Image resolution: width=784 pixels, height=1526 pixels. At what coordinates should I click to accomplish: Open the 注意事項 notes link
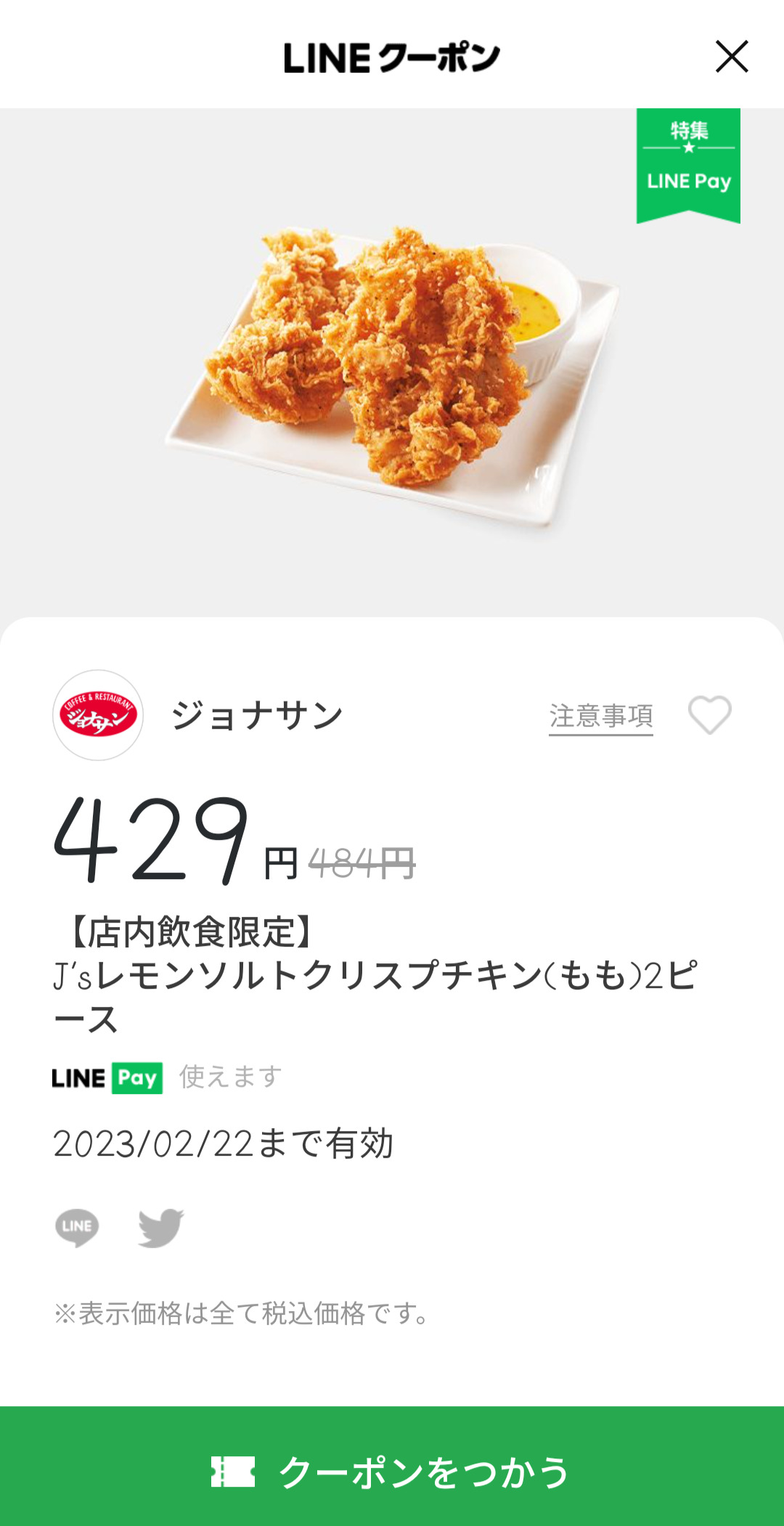(600, 717)
